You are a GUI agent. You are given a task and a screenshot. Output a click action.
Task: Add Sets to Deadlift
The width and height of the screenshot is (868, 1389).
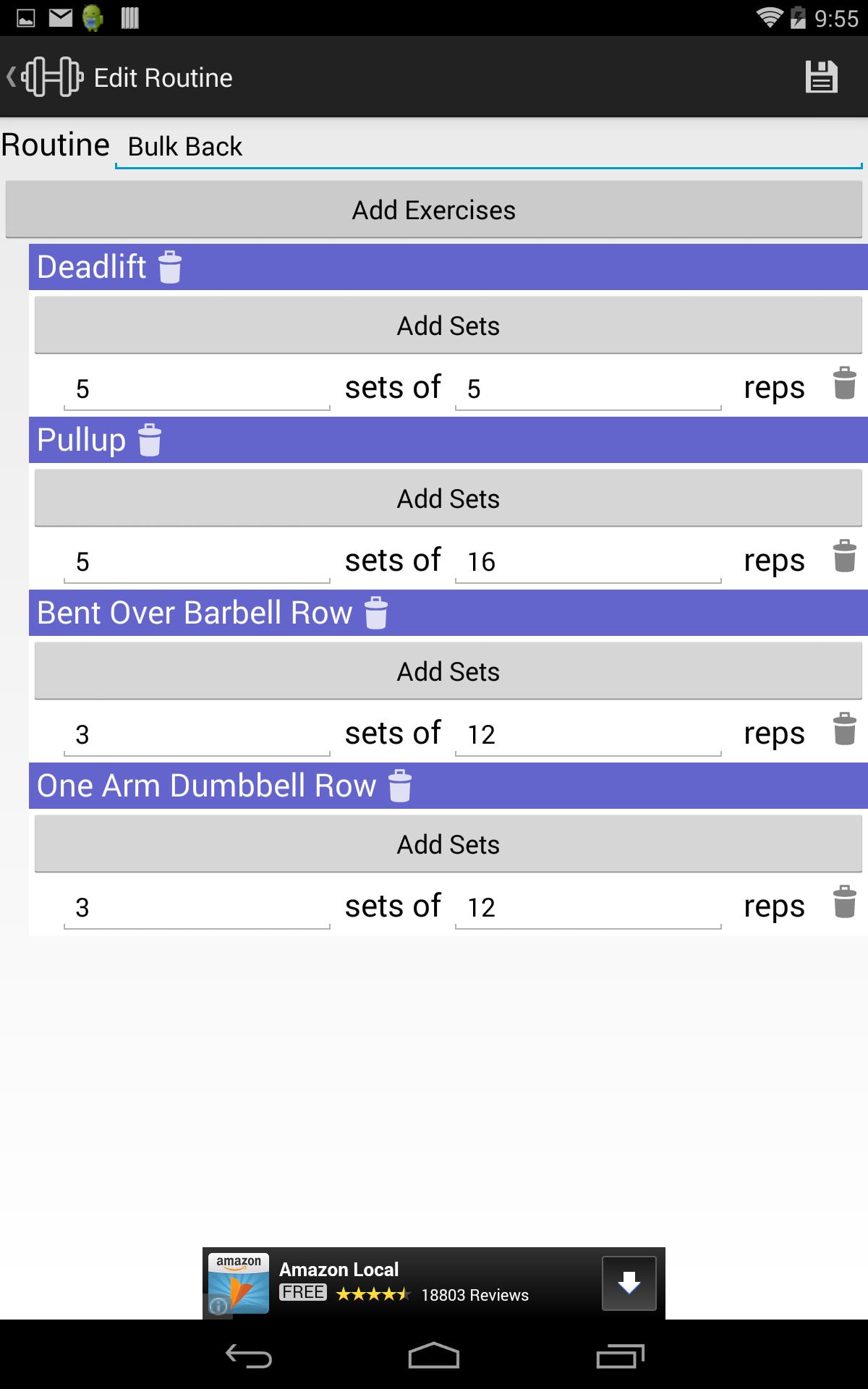point(448,326)
